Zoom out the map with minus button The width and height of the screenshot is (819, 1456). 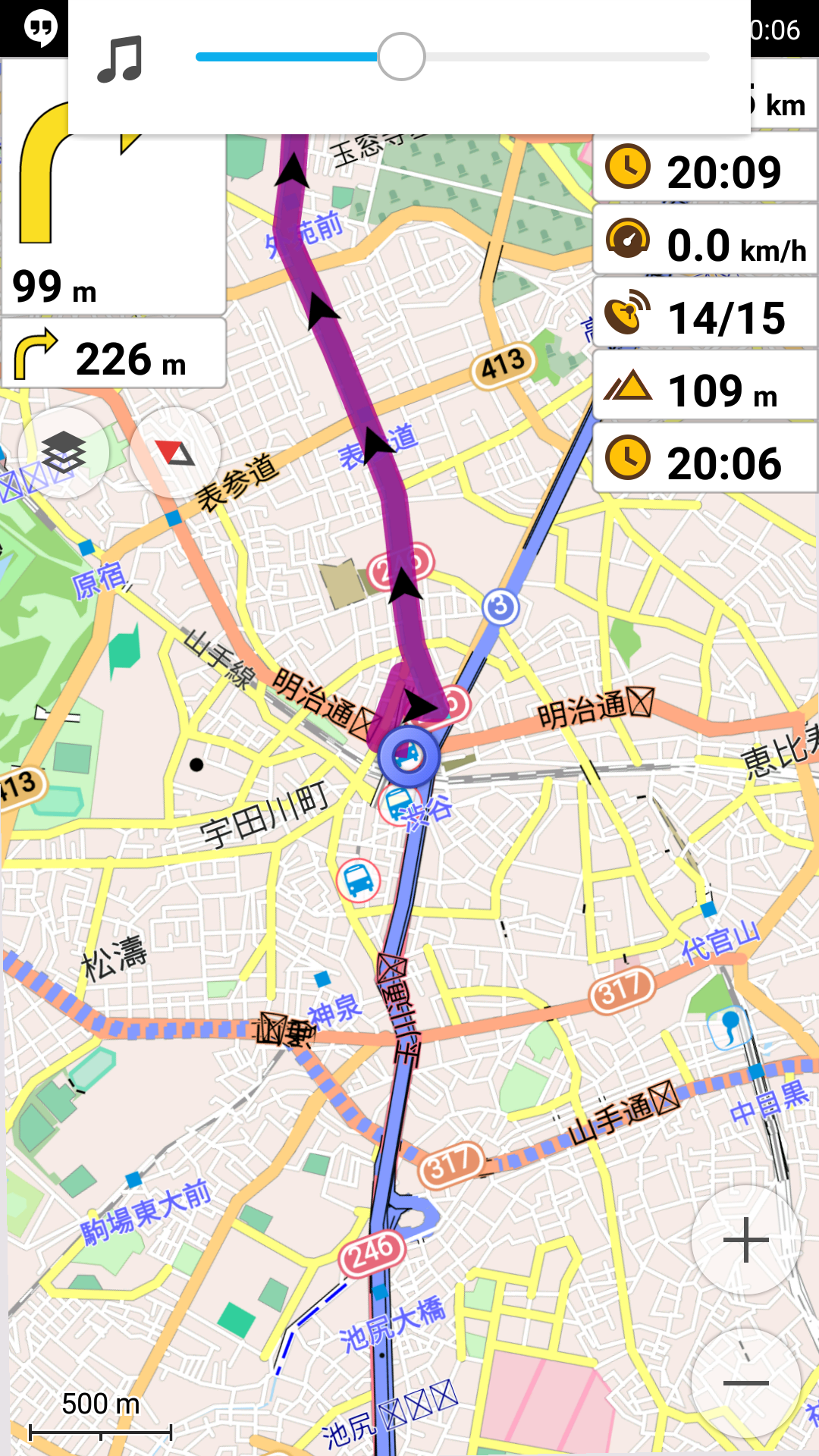pos(746,1382)
